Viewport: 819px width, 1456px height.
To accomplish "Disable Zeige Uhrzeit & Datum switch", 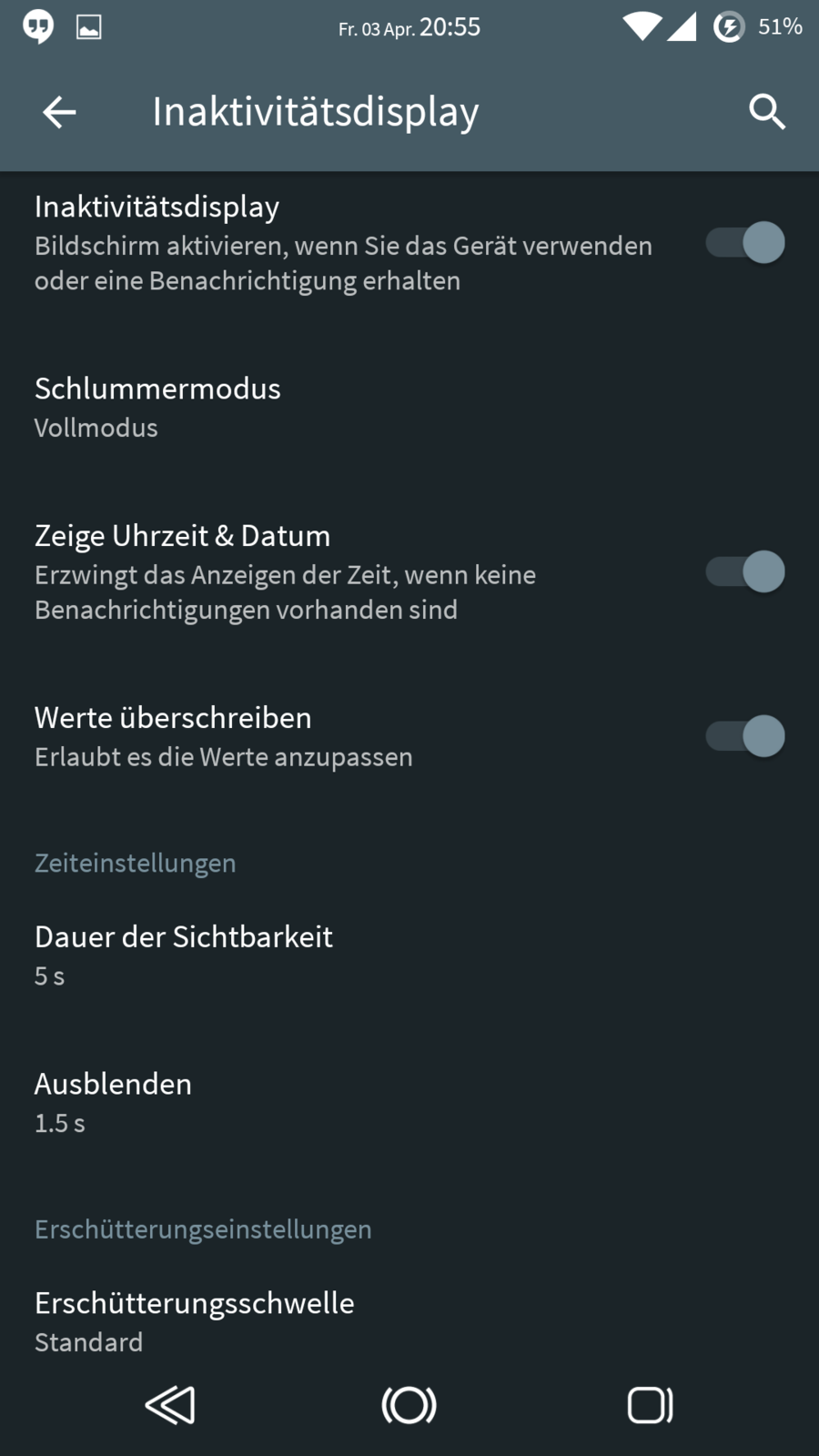I will (745, 572).
